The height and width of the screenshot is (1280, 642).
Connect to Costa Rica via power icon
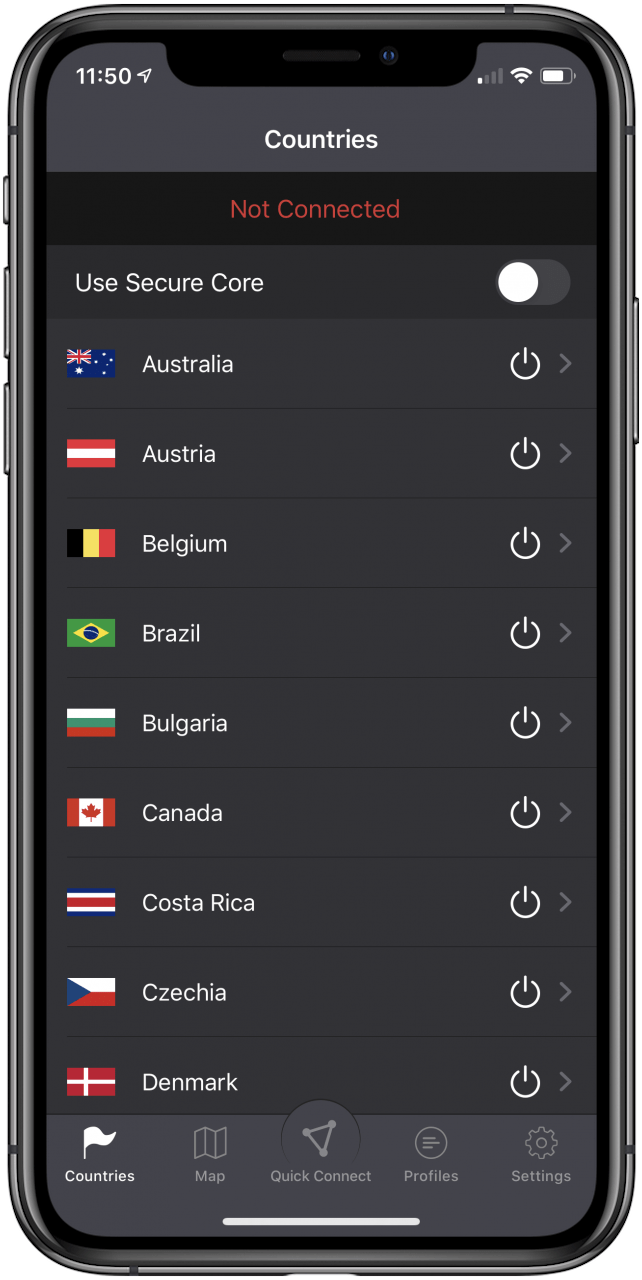tap(525, 903)
